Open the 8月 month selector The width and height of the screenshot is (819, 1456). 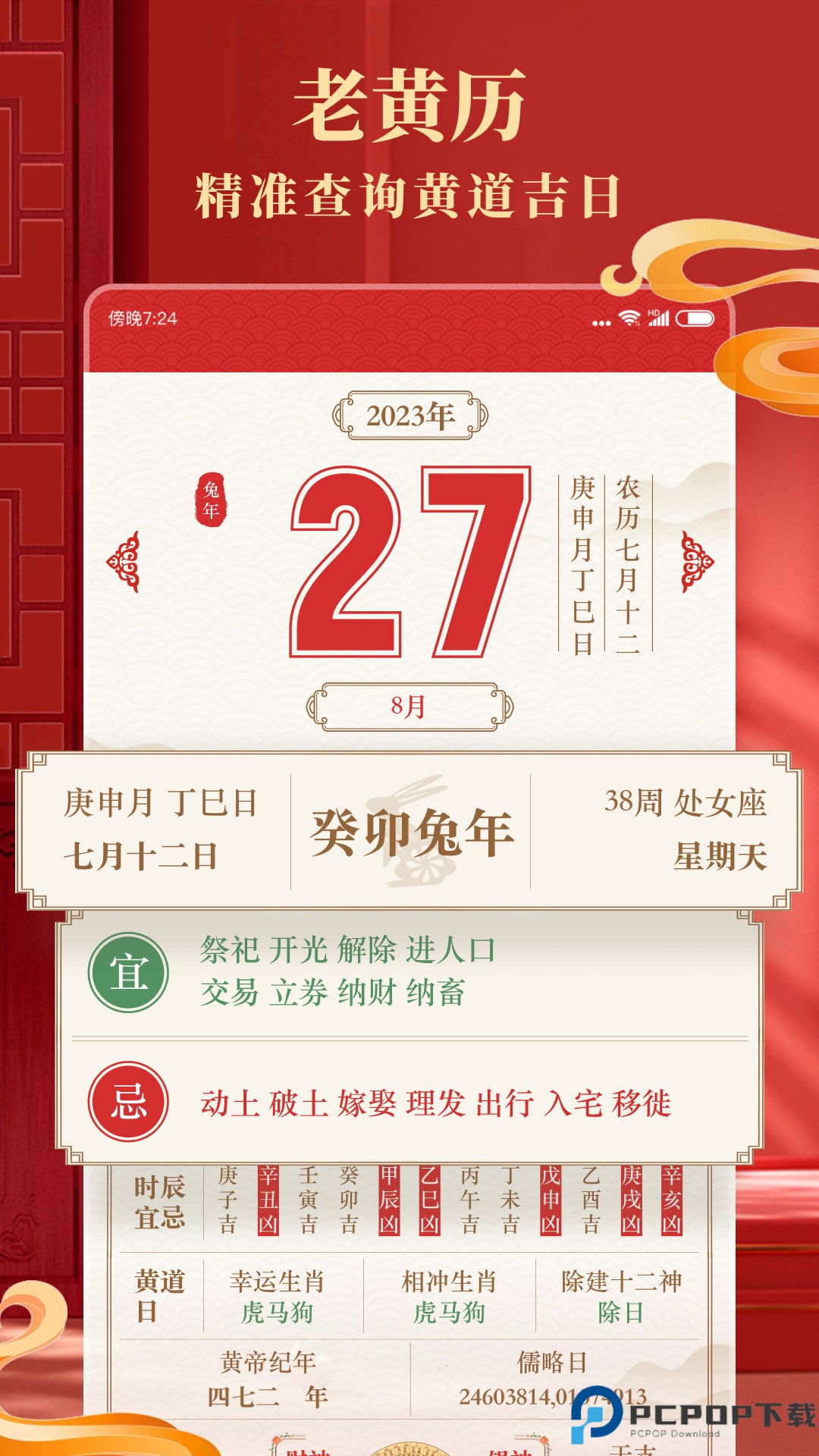pyautogui.click(x=409, y=705)
